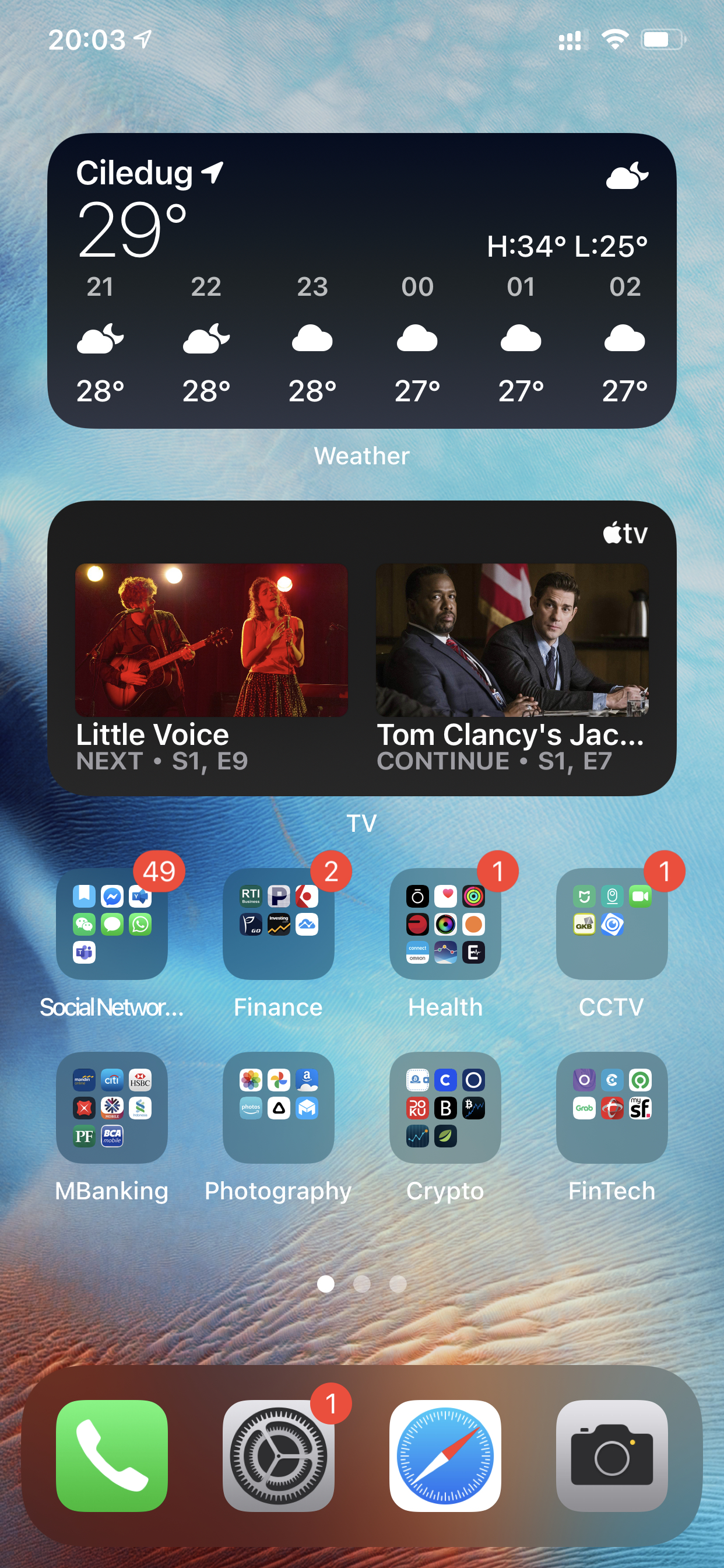This screenshot has width=724, height=1568.
Task: Open the Social Networking folder
Action: coord(112,923)
